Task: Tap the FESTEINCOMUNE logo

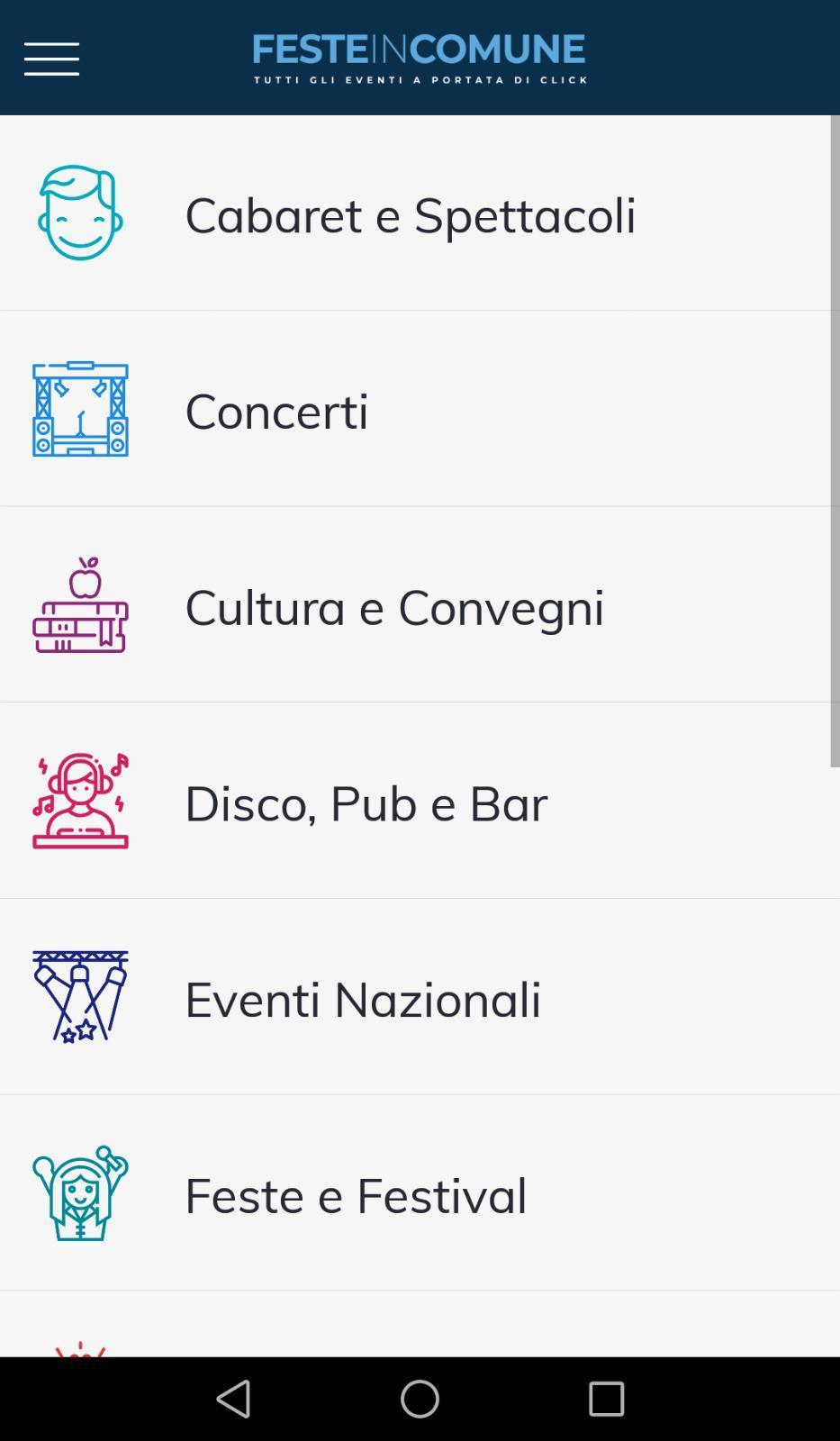Action: pyautogui.click(x=420, y=50)
